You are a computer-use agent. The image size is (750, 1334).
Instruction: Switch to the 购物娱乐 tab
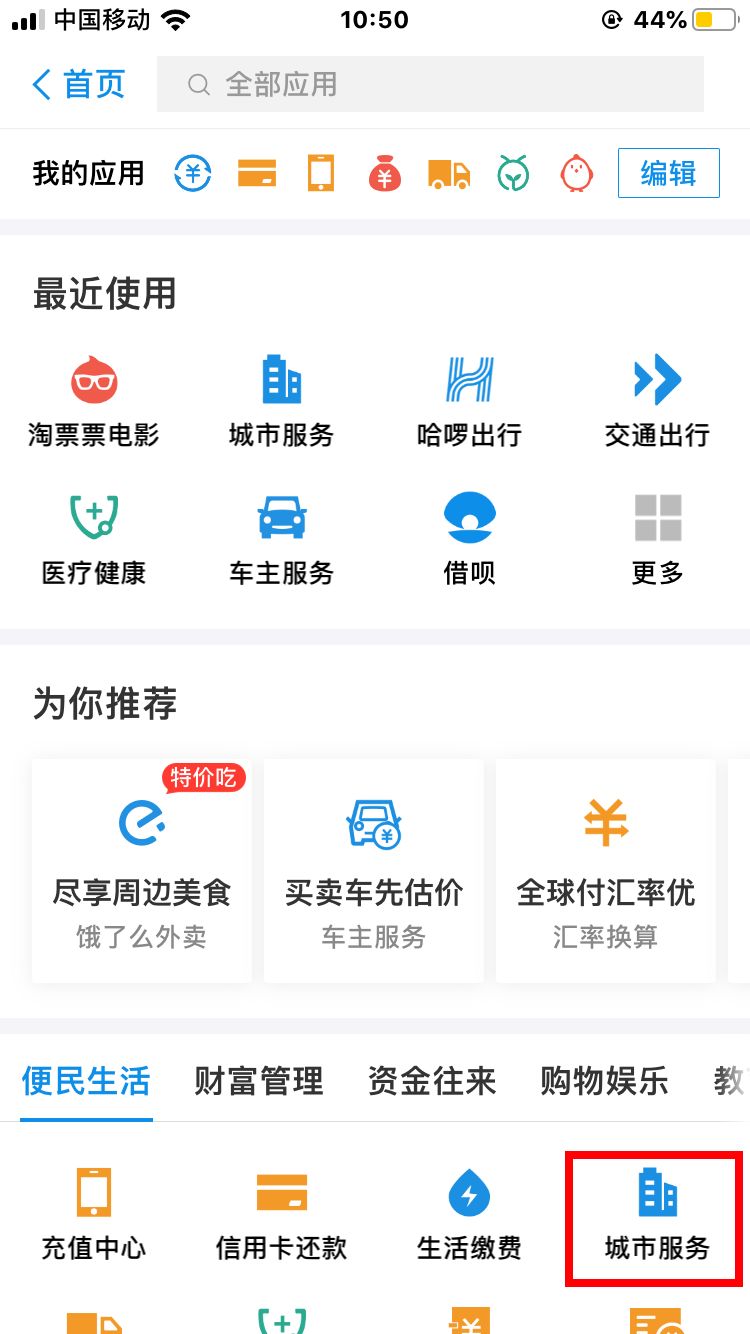(604, 1081)
